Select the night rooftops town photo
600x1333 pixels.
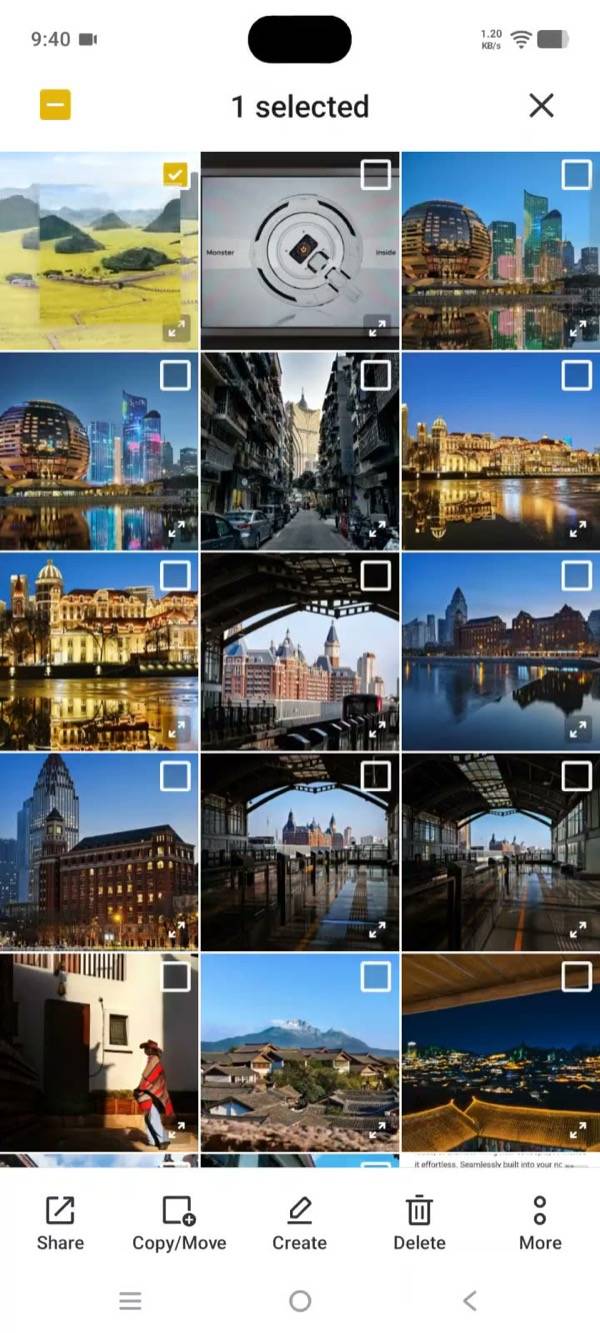pos(577,977)
